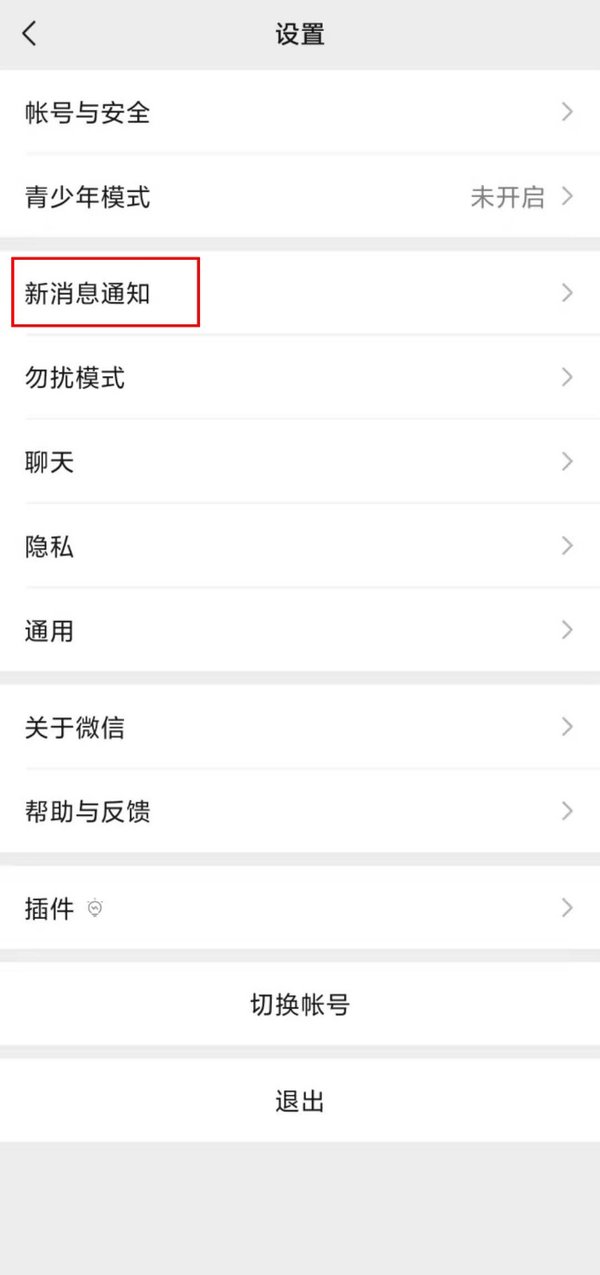600x1275 pixels.
Task: Go back from the 设置 page
Action: pos(30,34)
